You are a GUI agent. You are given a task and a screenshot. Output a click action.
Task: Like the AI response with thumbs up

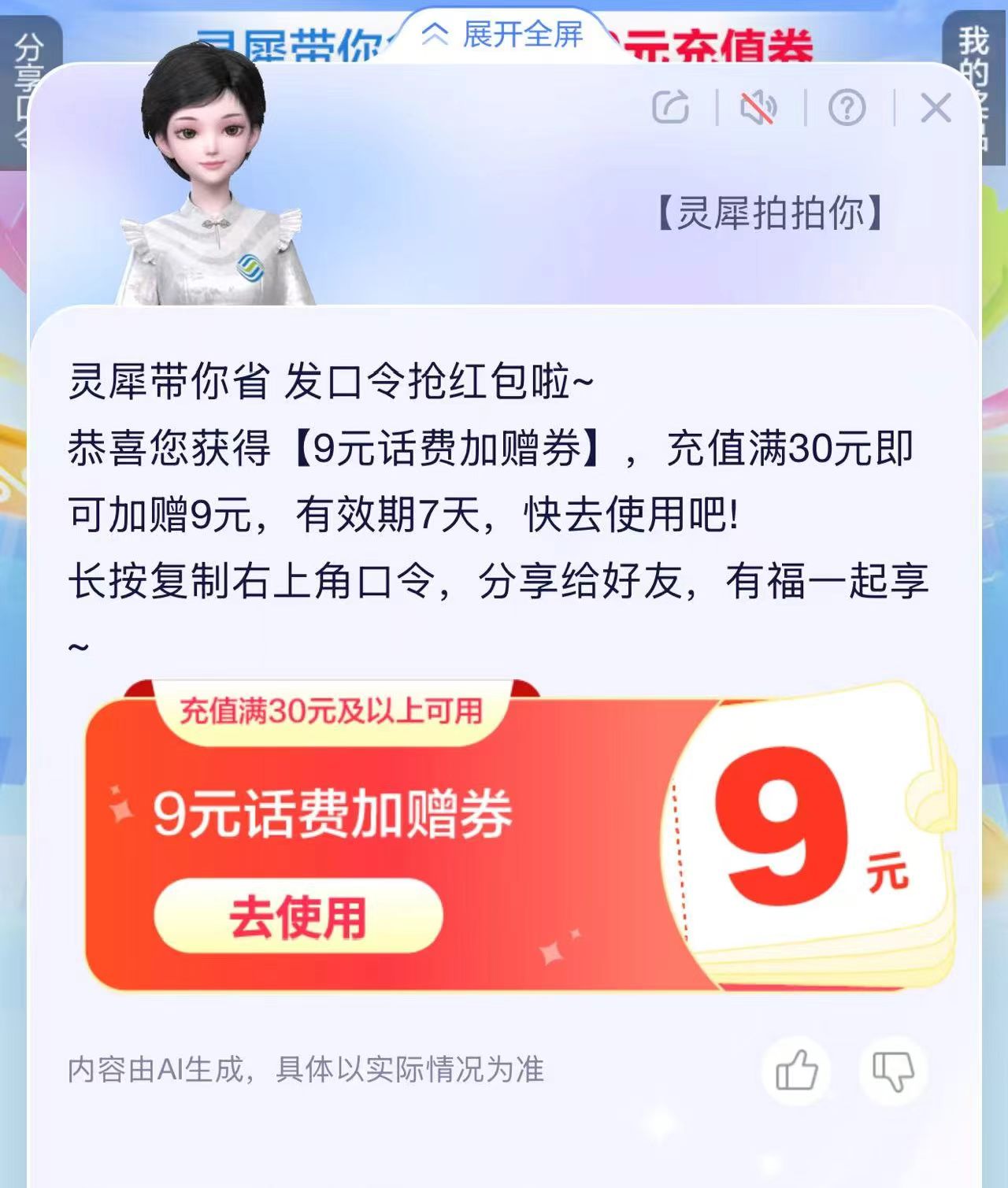click(x=796, y=1071)
